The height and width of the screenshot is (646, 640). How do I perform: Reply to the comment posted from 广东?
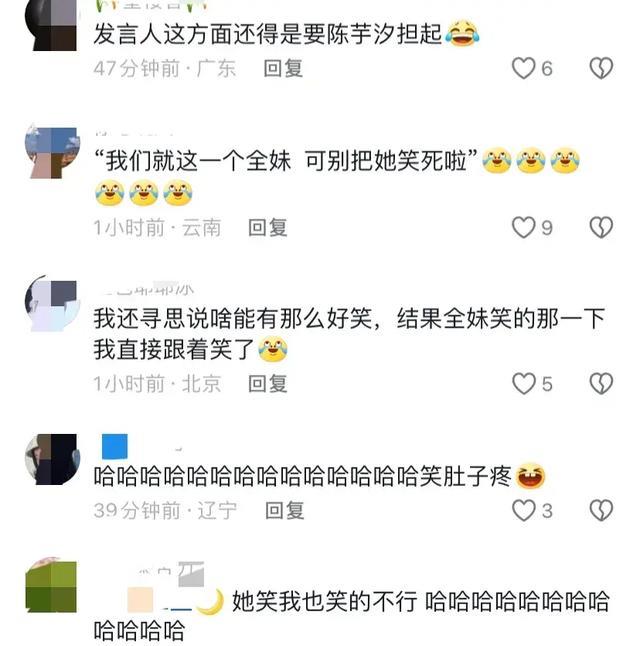tap(283, 68)
